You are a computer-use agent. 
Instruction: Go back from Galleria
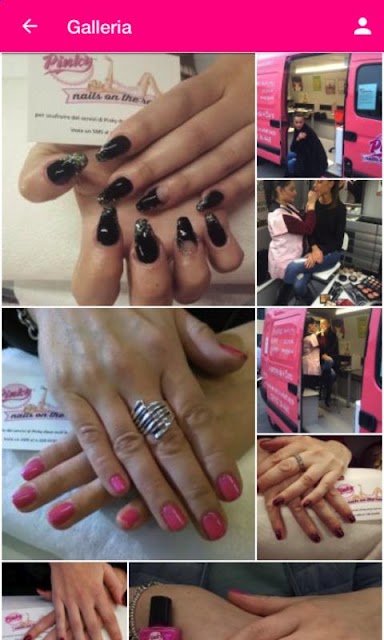click(x=30, y=27)
